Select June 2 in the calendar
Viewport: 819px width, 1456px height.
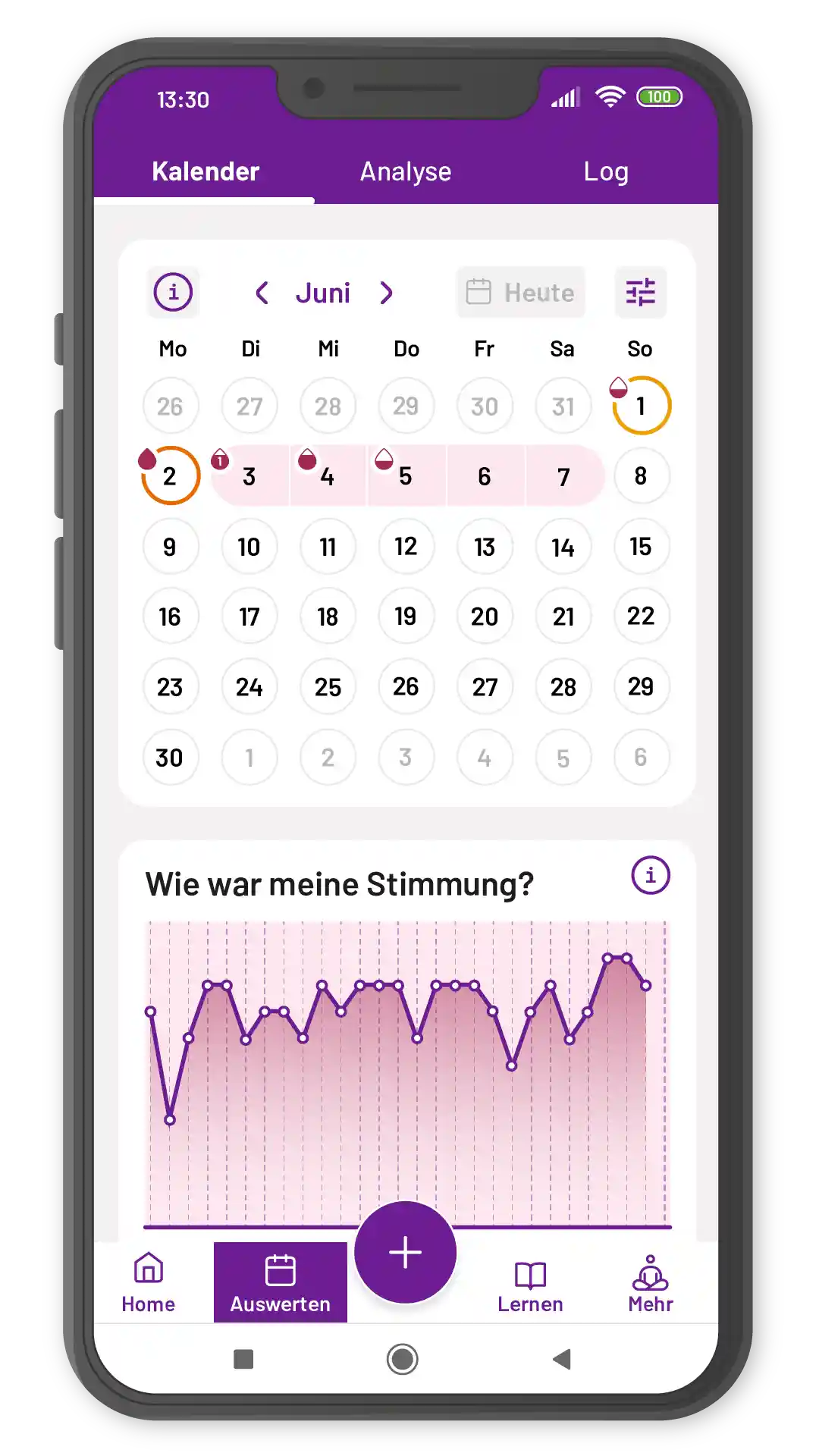(x=170, y=476)
